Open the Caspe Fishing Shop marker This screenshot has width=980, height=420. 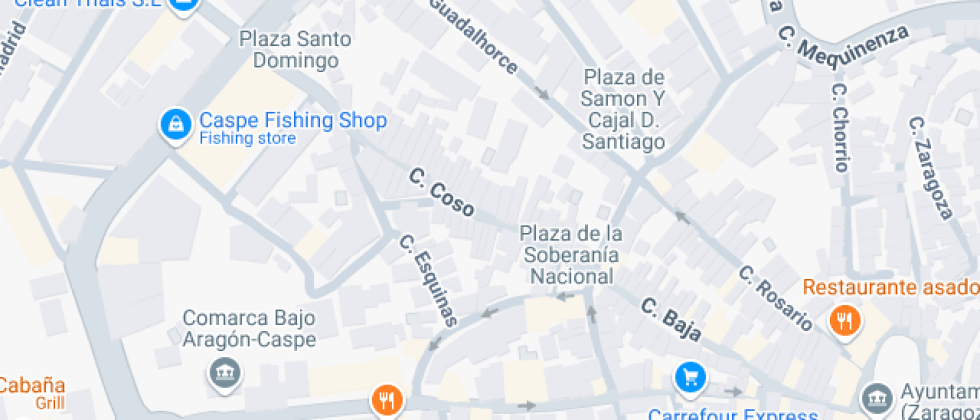(x=176, y=125)
